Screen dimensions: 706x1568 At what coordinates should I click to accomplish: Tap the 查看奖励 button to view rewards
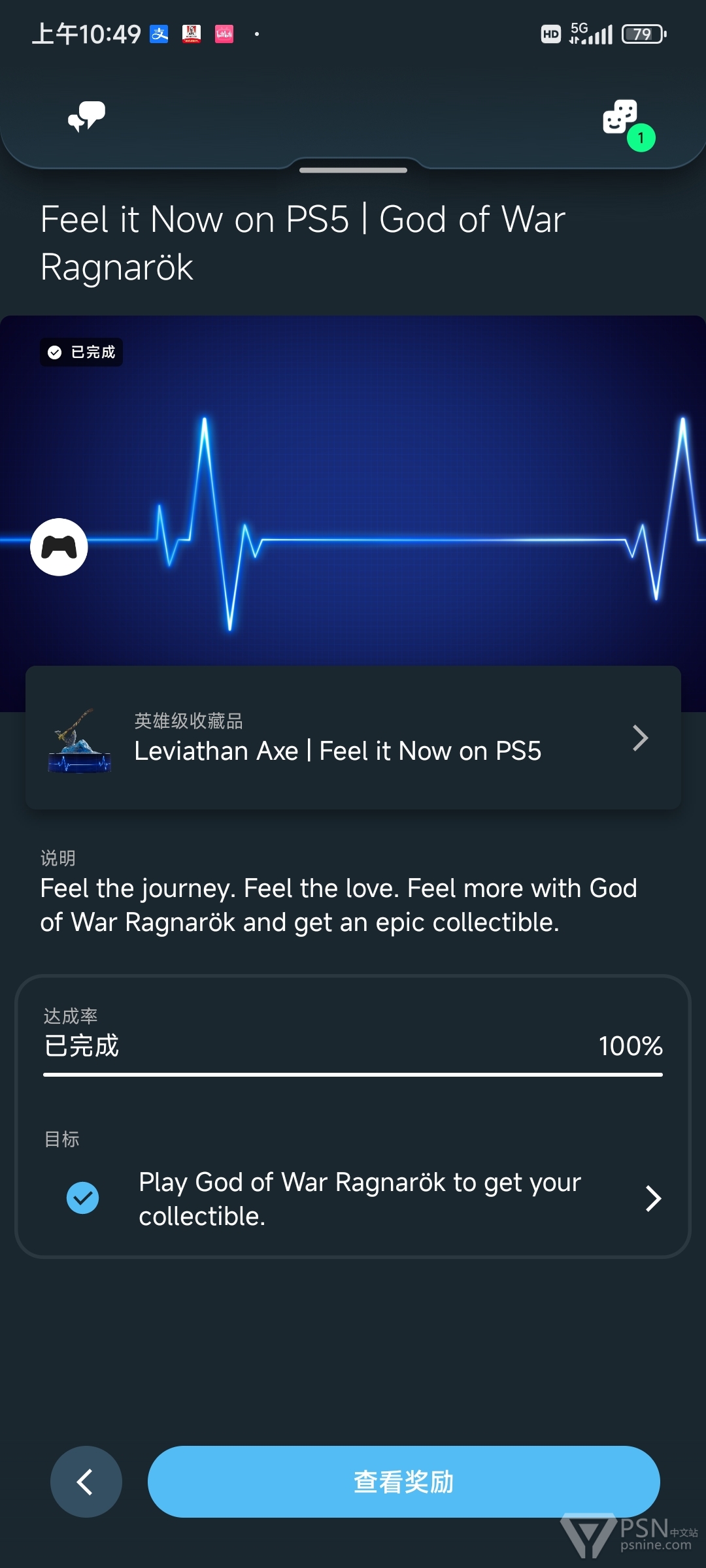point(403,1482)
